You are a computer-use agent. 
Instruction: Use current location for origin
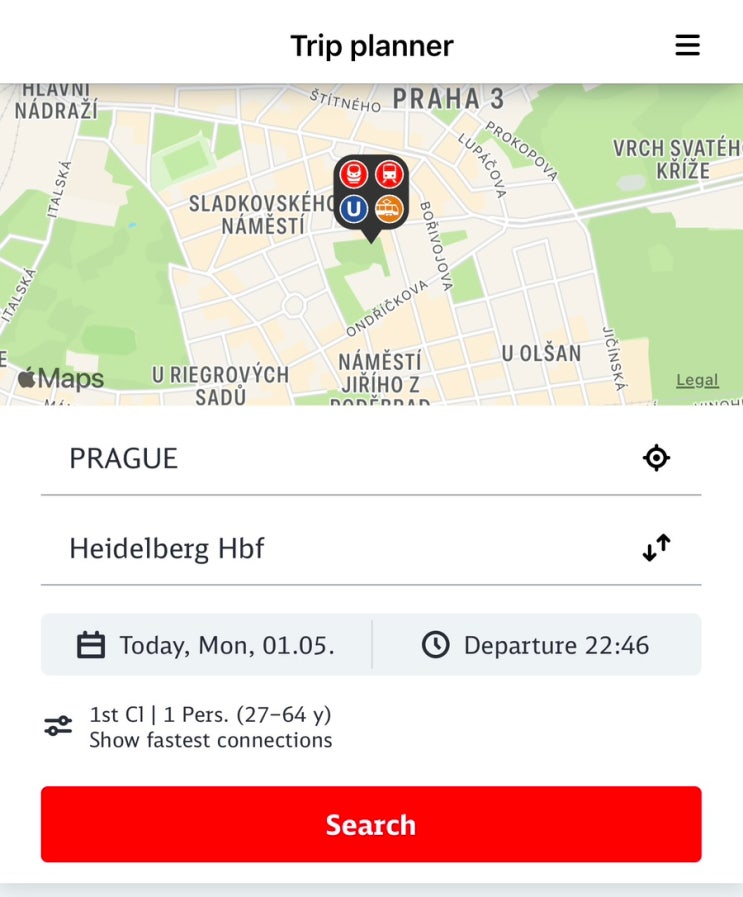tap(656, 459)
